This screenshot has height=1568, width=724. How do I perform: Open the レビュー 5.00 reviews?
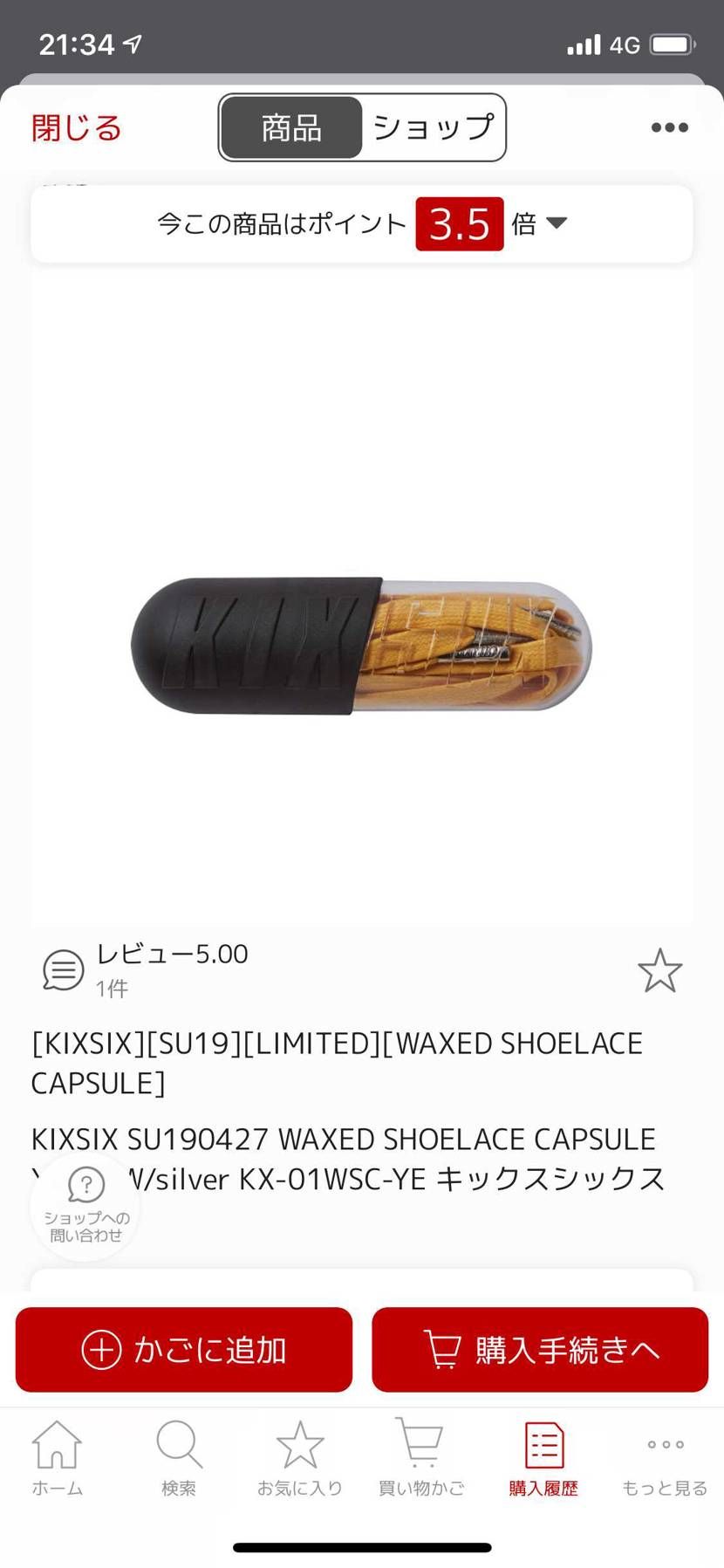(146, 969)
